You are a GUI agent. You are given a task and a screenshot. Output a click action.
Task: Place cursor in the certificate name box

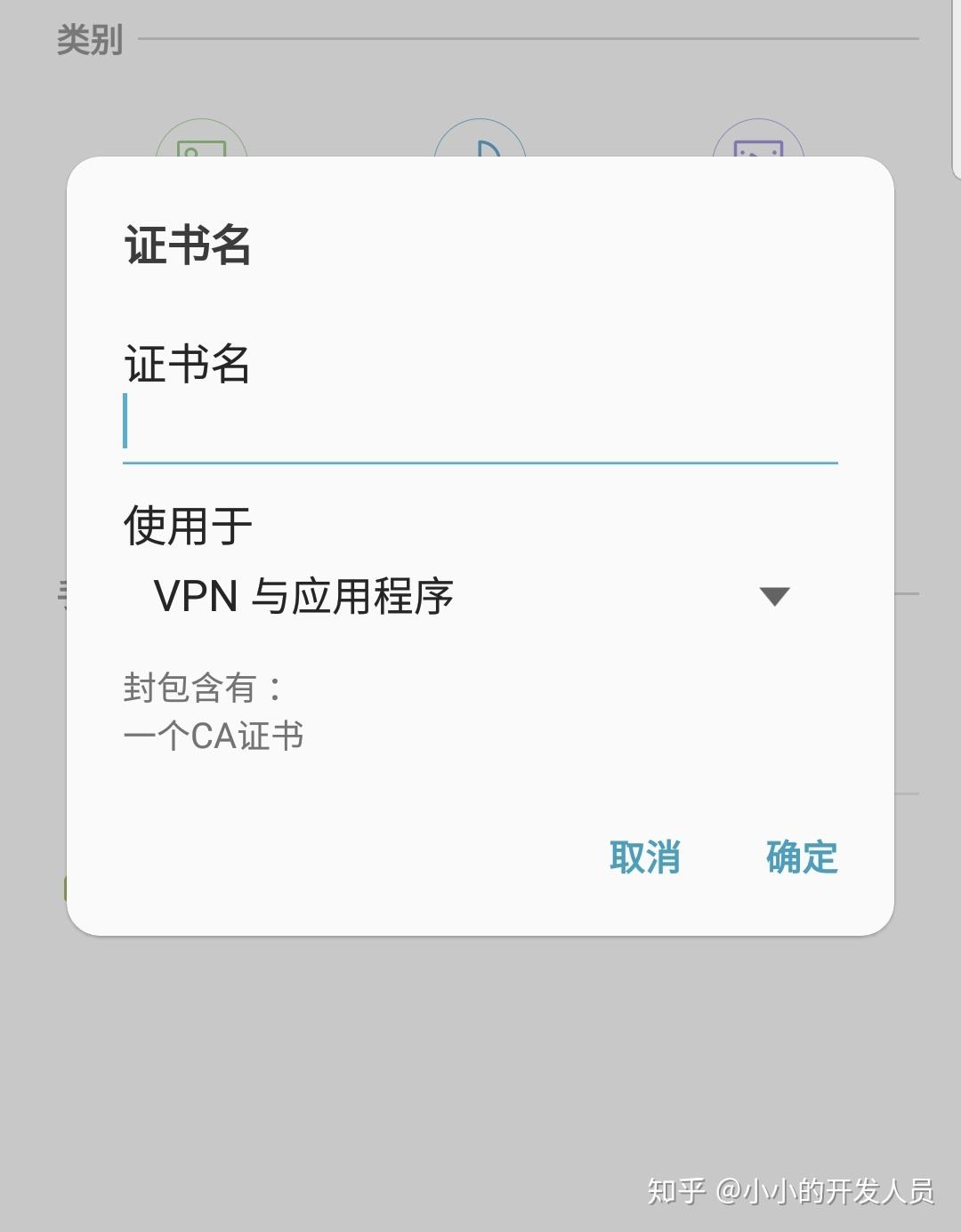point(480,427)
